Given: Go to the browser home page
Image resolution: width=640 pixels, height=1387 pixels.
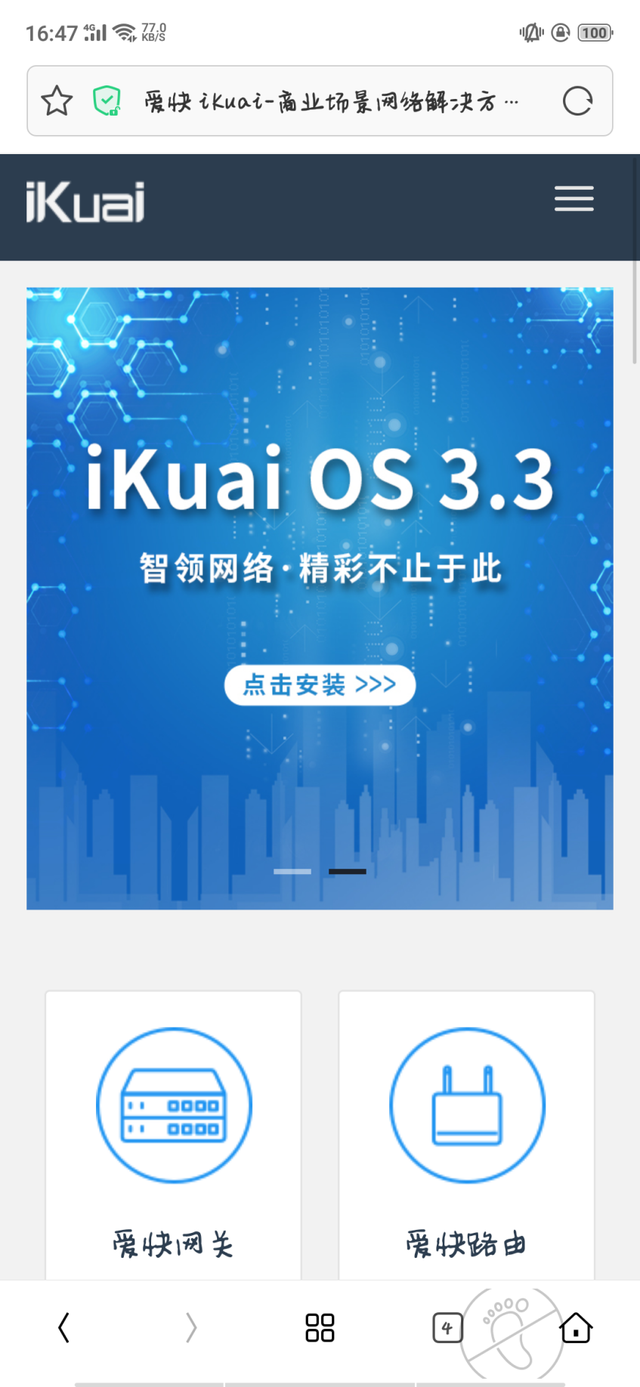Looking at the screenshot, I should (576, 1328).
